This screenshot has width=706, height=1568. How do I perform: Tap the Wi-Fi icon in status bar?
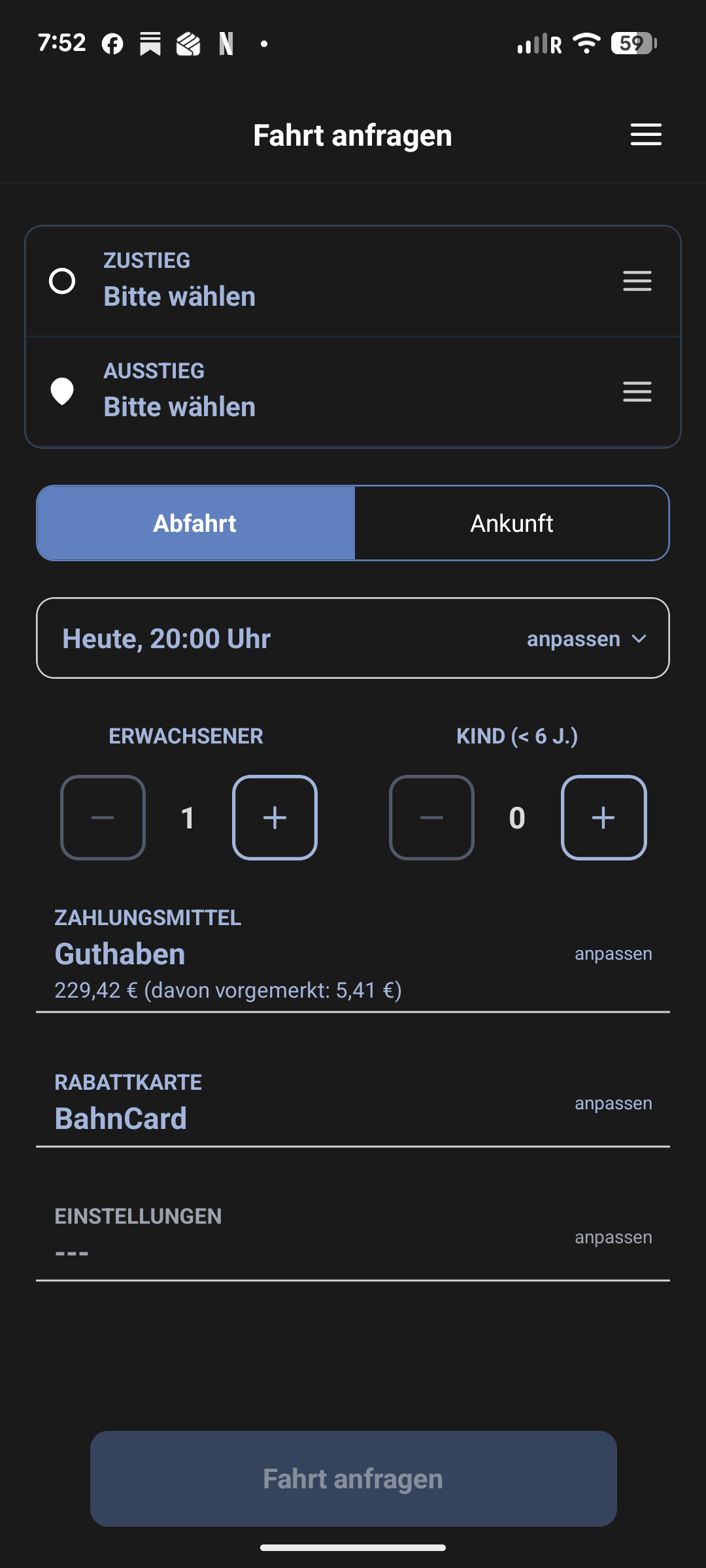[x=584, y=42]
